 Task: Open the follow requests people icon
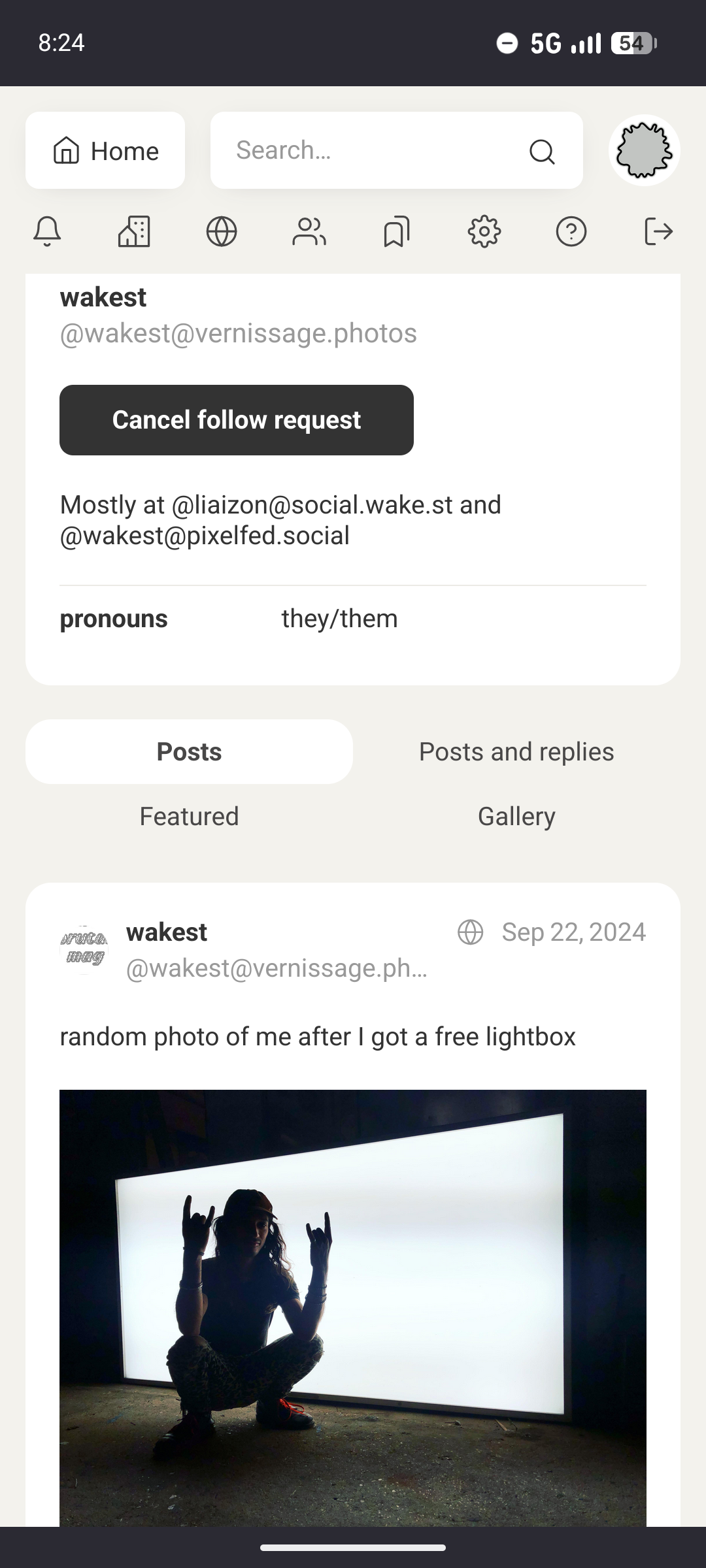pyautogui.click(x=309, y=231)
